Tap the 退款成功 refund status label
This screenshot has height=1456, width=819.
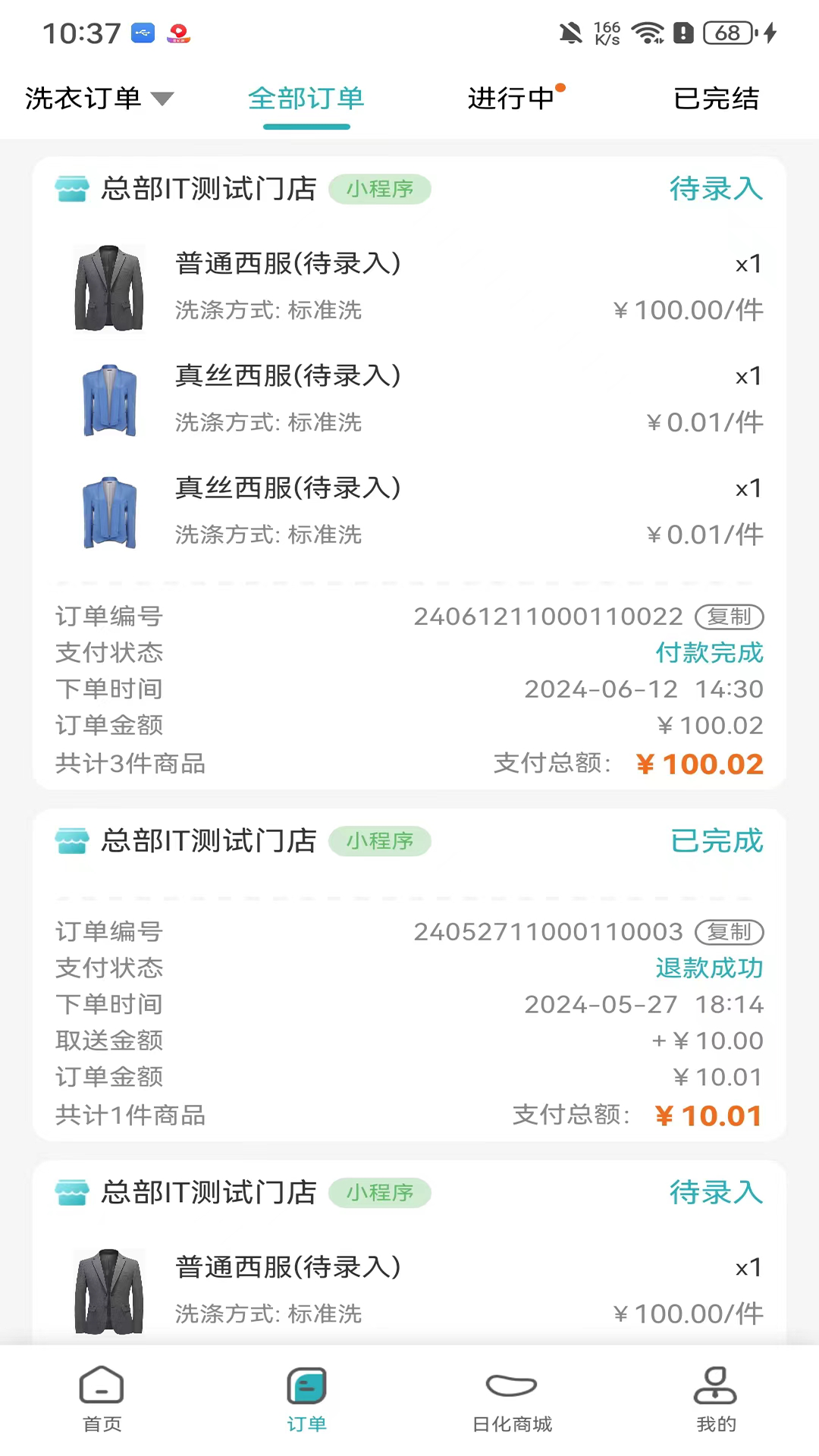pyautogui.click(x=708, y=968)
